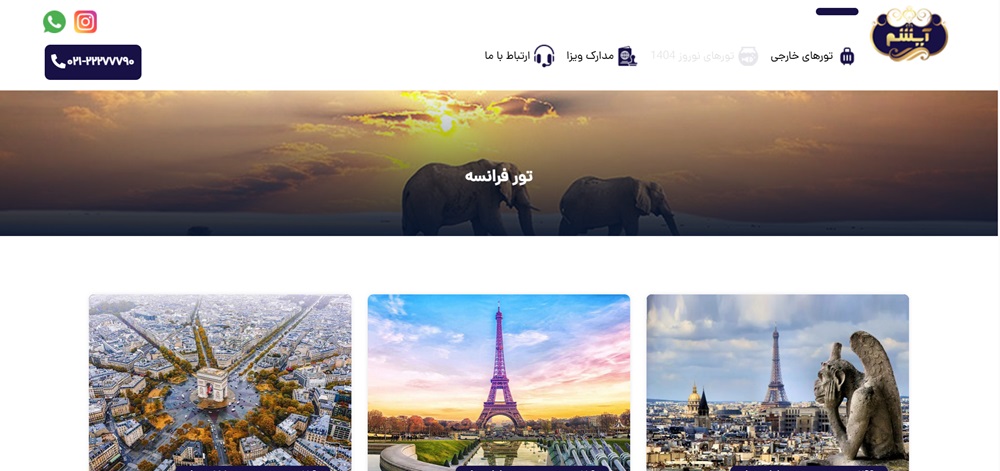The width and height of the screenshot is (1000, 471).
Task: Open the purple Eiffel Tower tour card
Action: (499, 382)
